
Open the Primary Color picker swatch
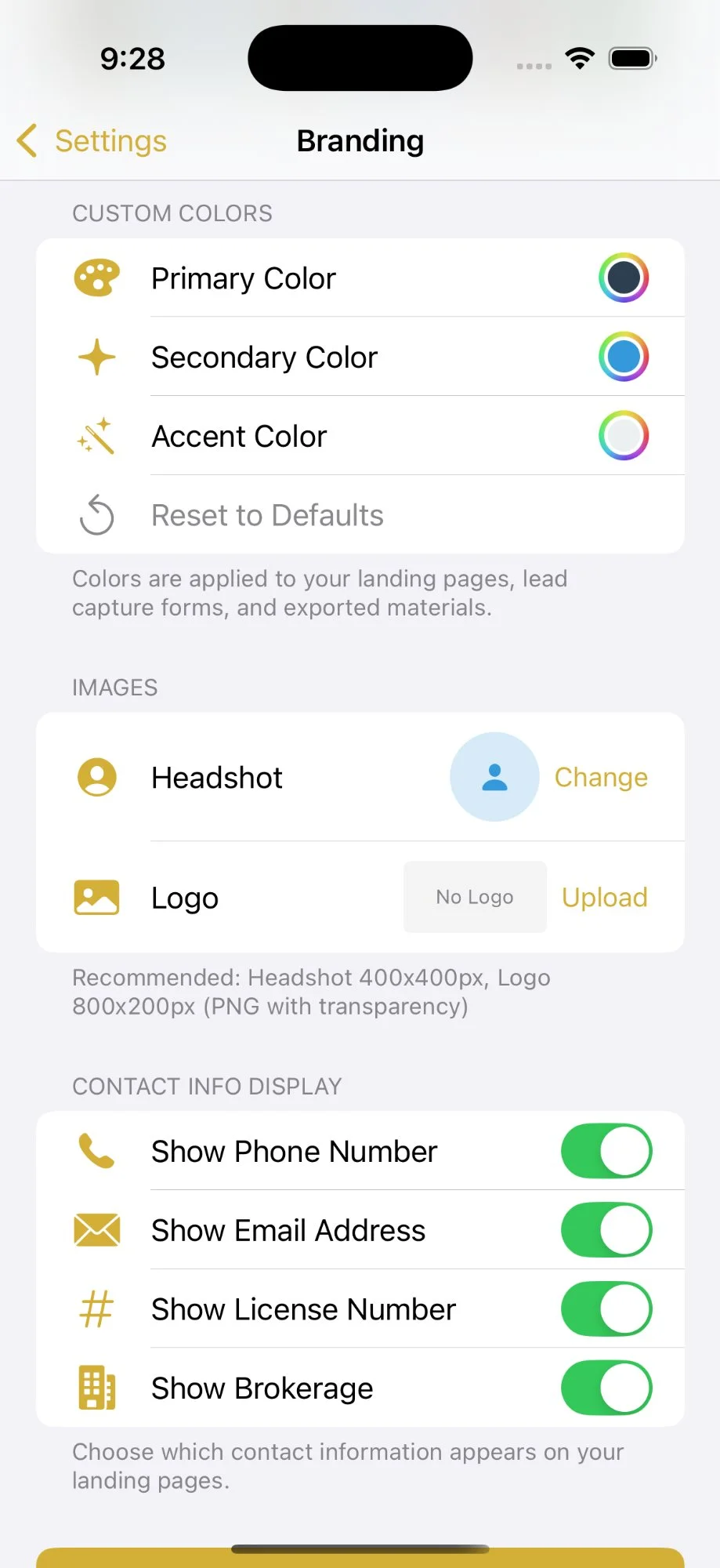pos(623,278)
